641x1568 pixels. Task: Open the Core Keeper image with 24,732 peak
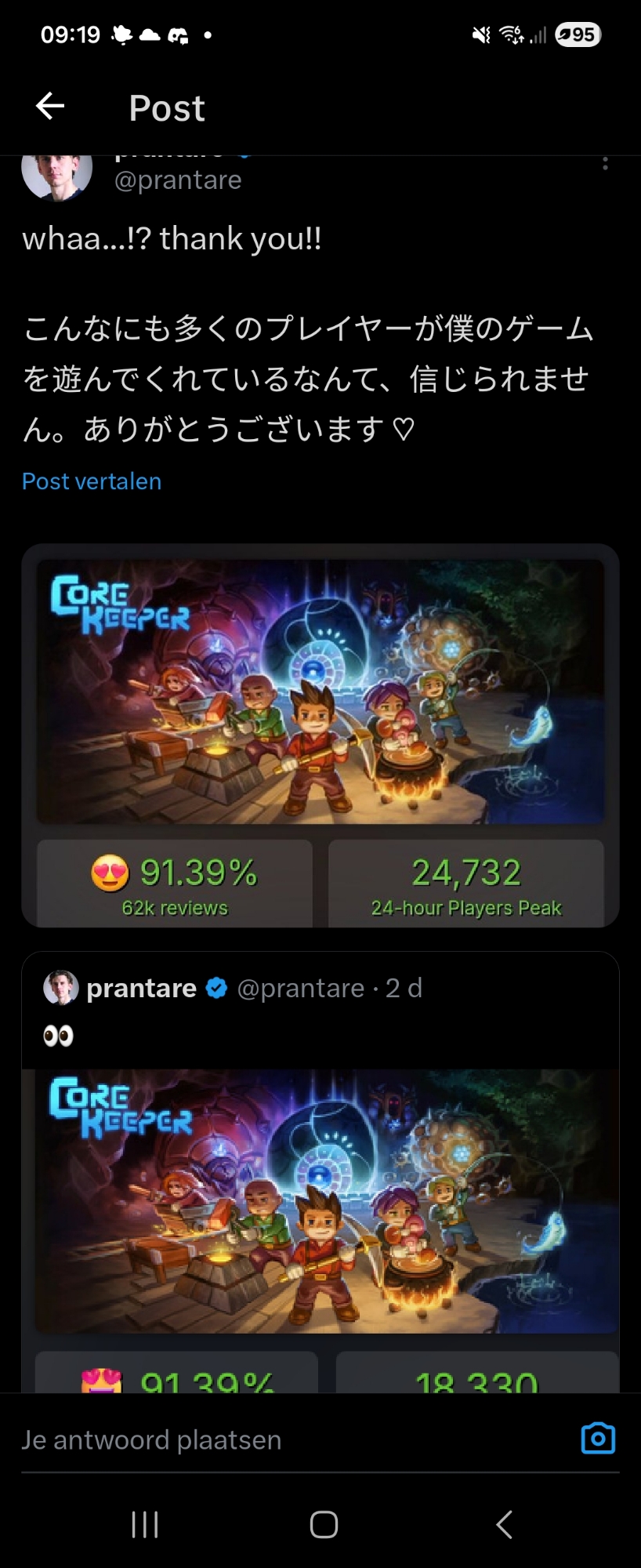(320, 735)
